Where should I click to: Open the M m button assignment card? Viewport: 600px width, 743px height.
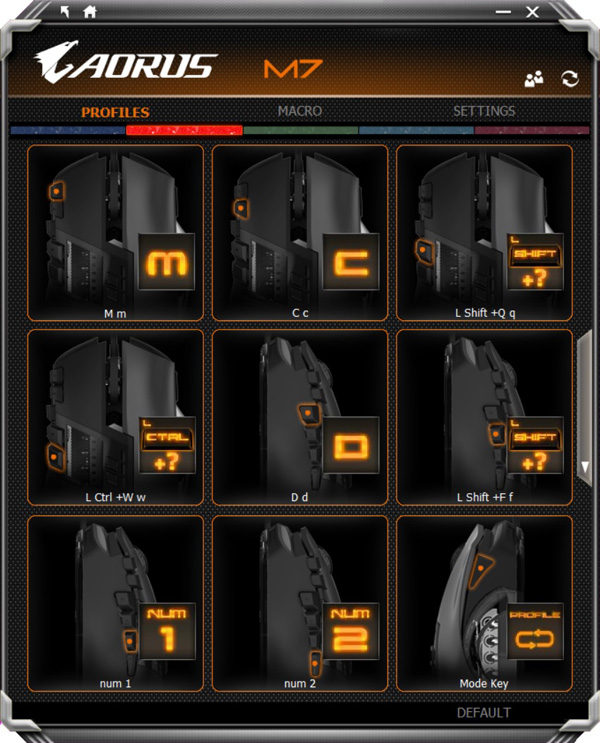click(x=115, y=232)
